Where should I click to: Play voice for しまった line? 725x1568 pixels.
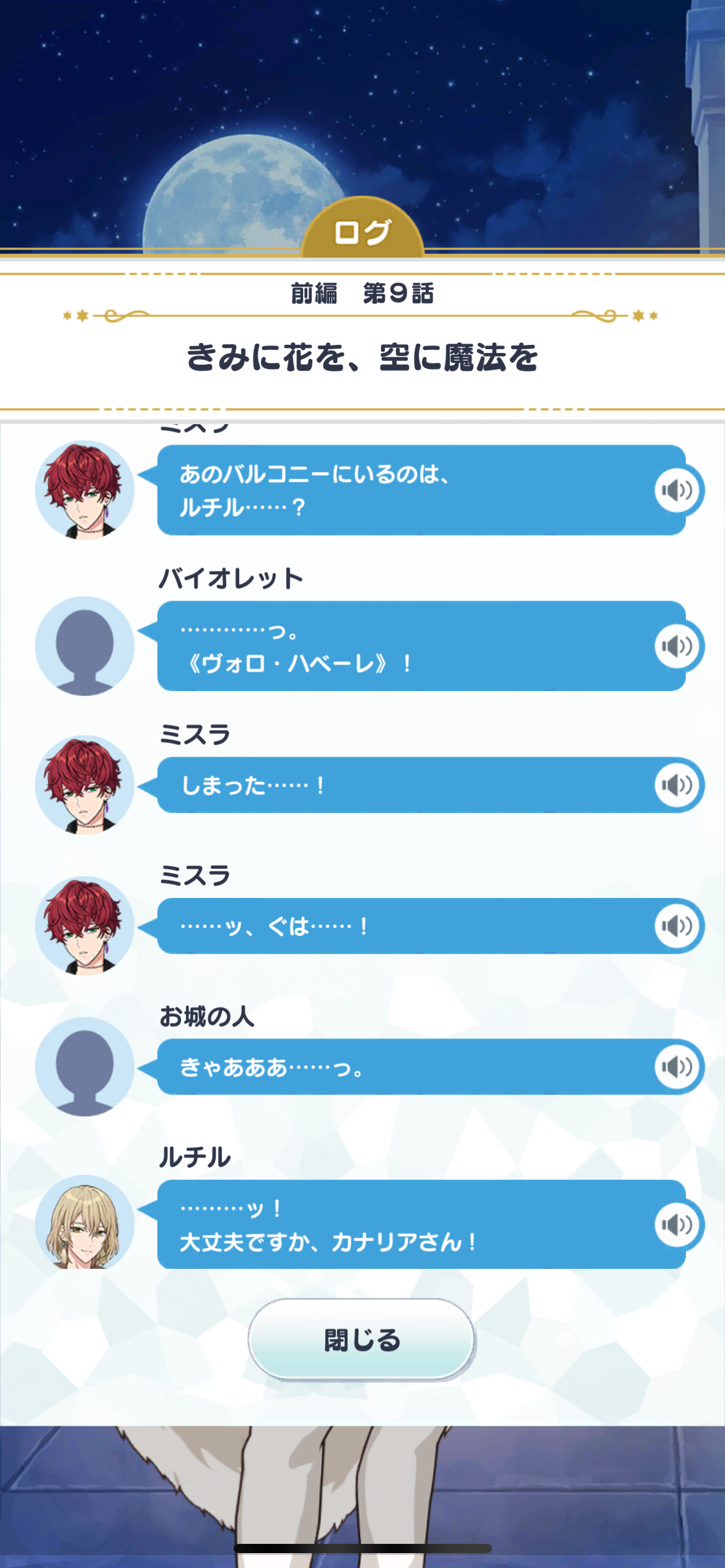pyautogui.click(x=677, y=785)
